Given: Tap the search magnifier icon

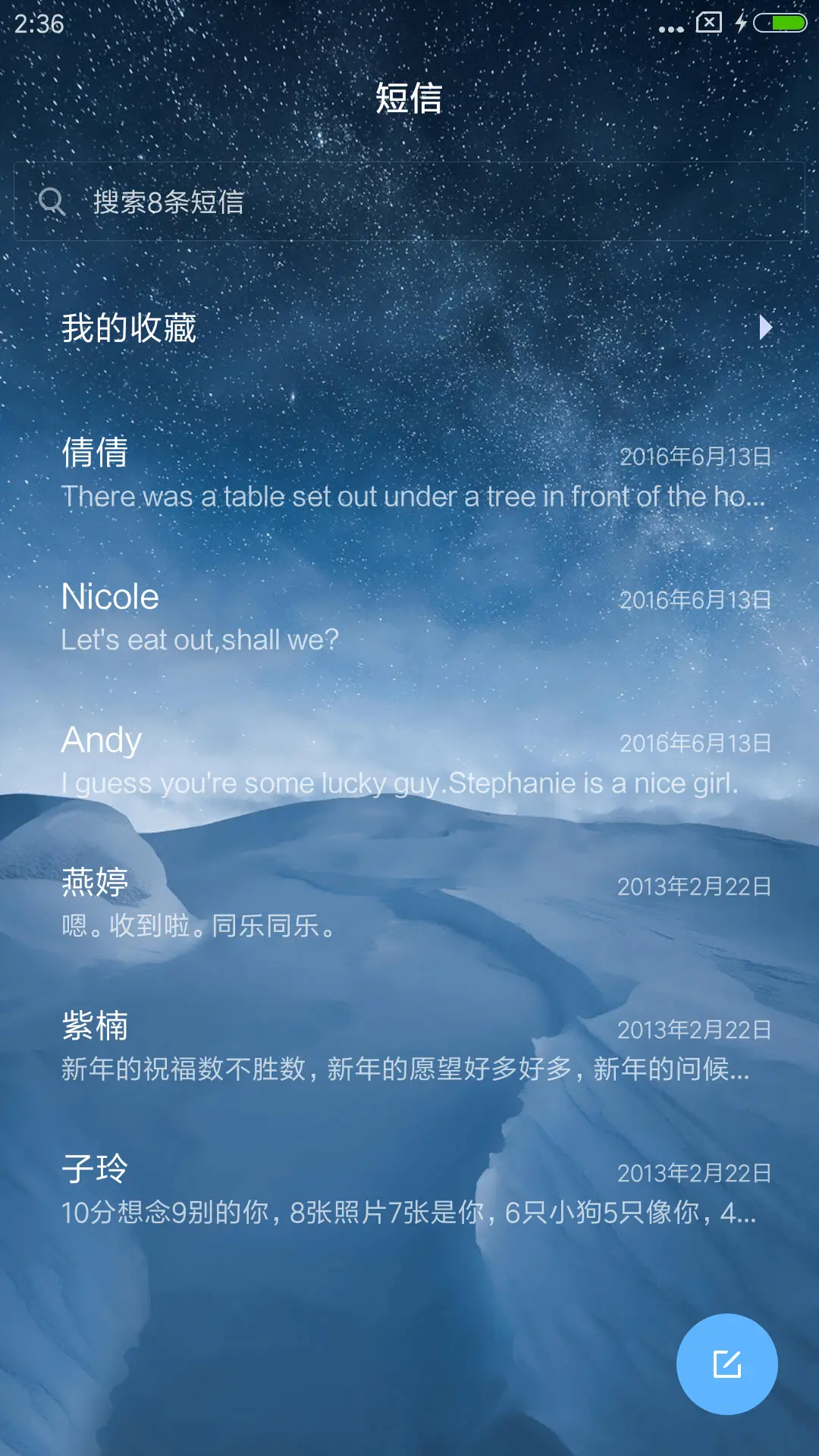Looking at the screenshot, I should [x=50, y=200].
